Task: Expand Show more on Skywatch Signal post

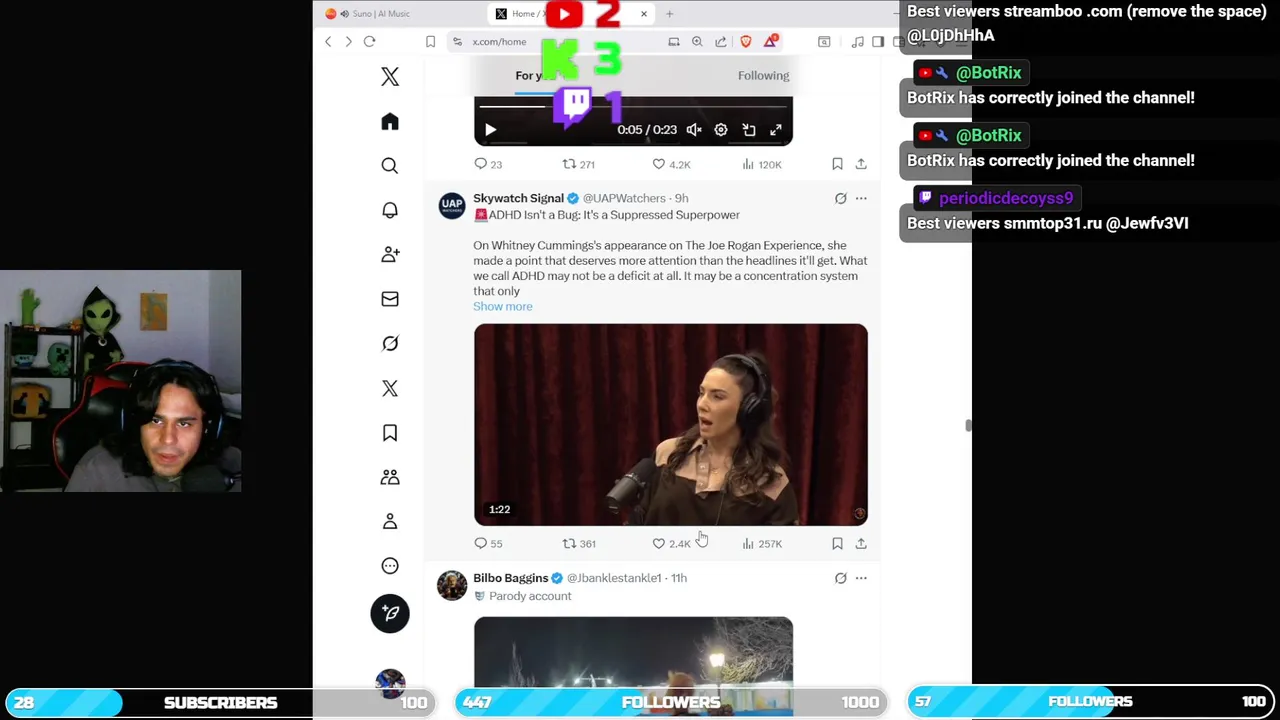Action: [x=502, y=307]
